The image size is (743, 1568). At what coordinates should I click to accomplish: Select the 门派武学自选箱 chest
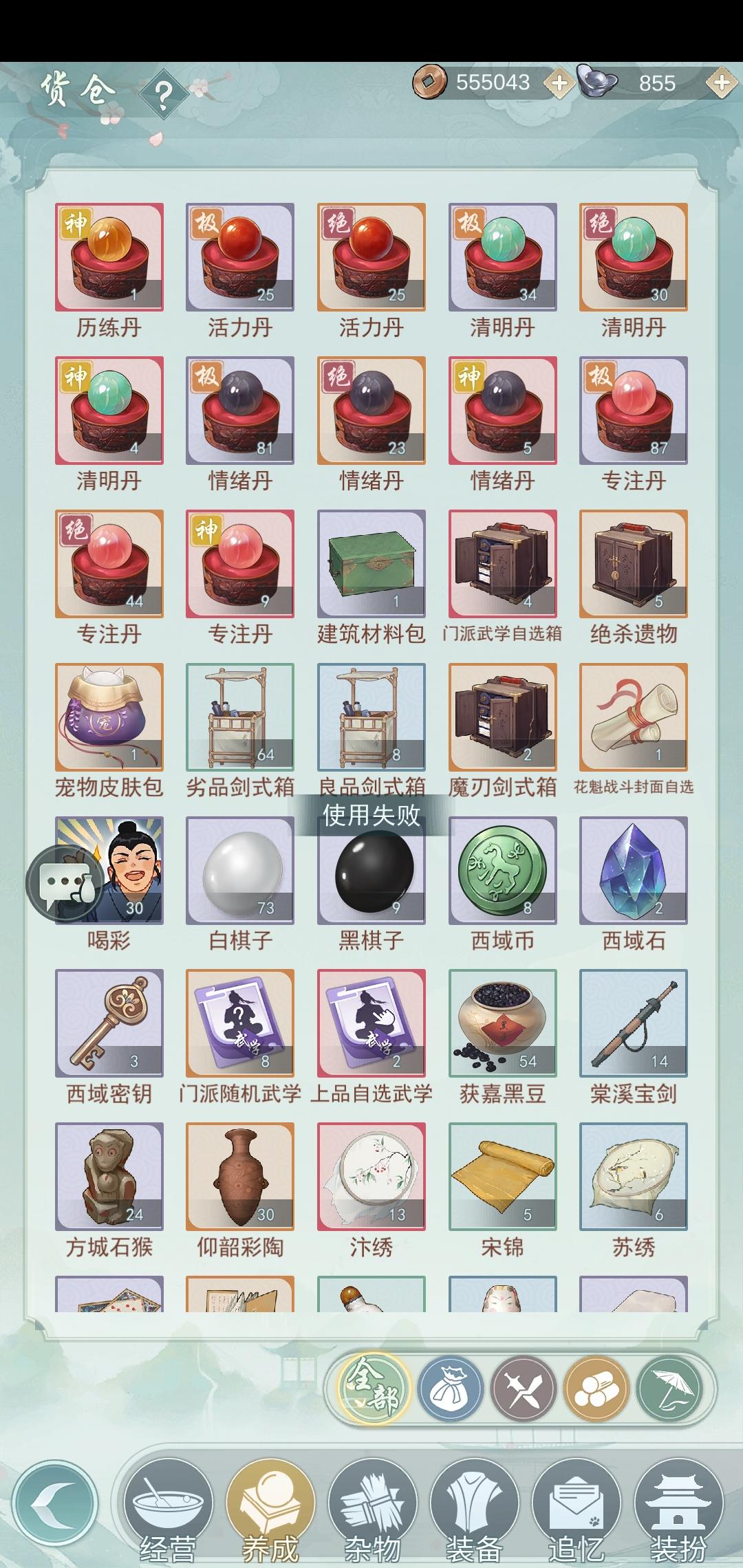click(x=502, y=564)
